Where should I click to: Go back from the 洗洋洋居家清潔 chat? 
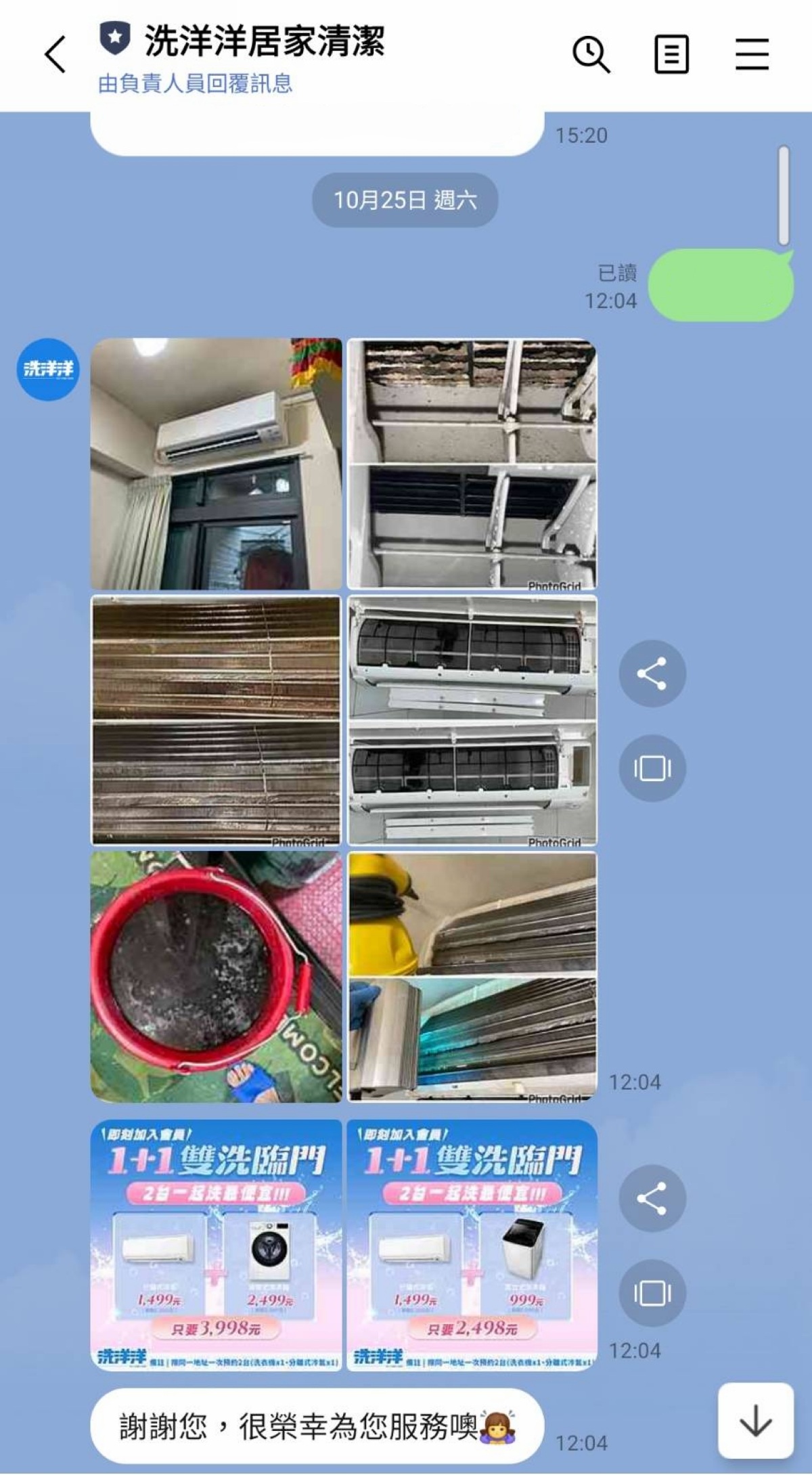tap(55, 54)
